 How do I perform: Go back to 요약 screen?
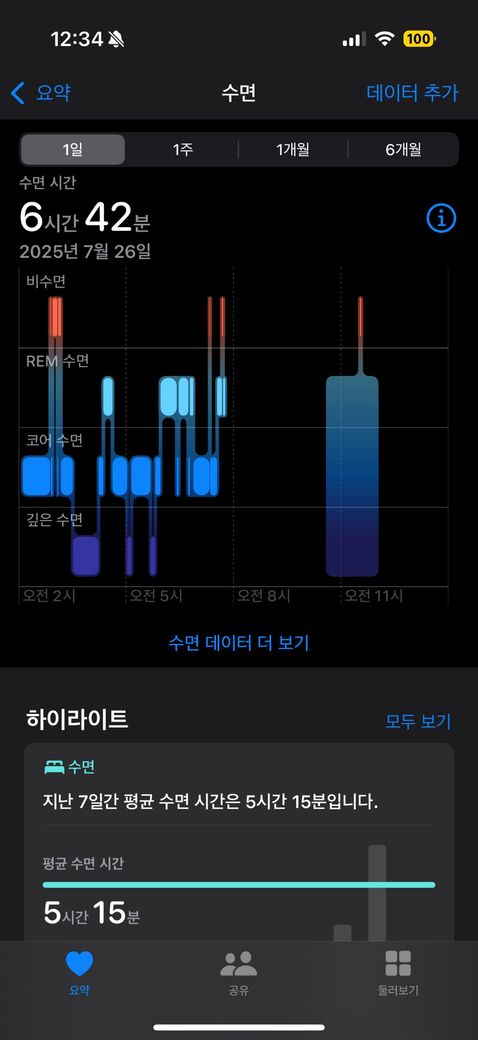pyautogui.click(x=41, y=93)
